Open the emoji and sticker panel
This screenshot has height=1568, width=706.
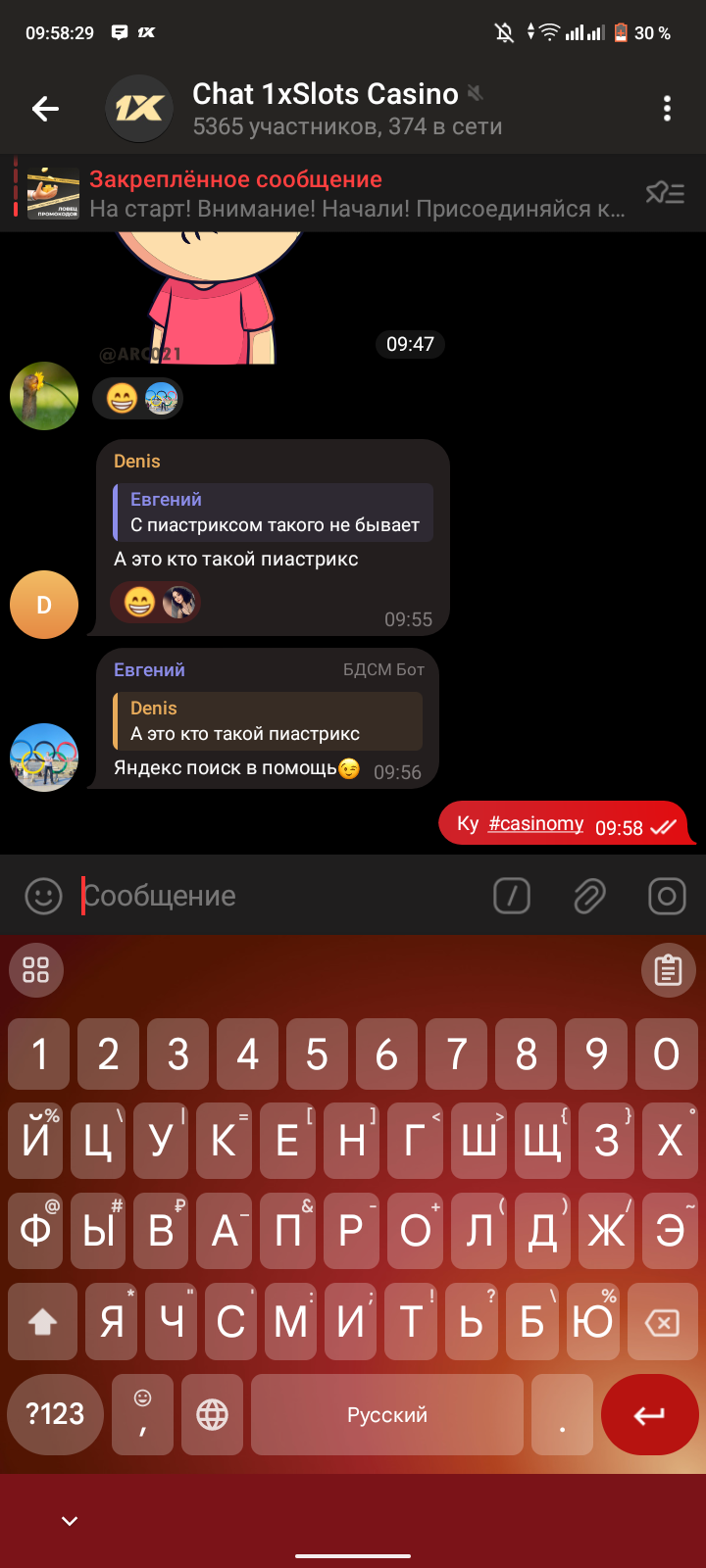click(43, 896)
